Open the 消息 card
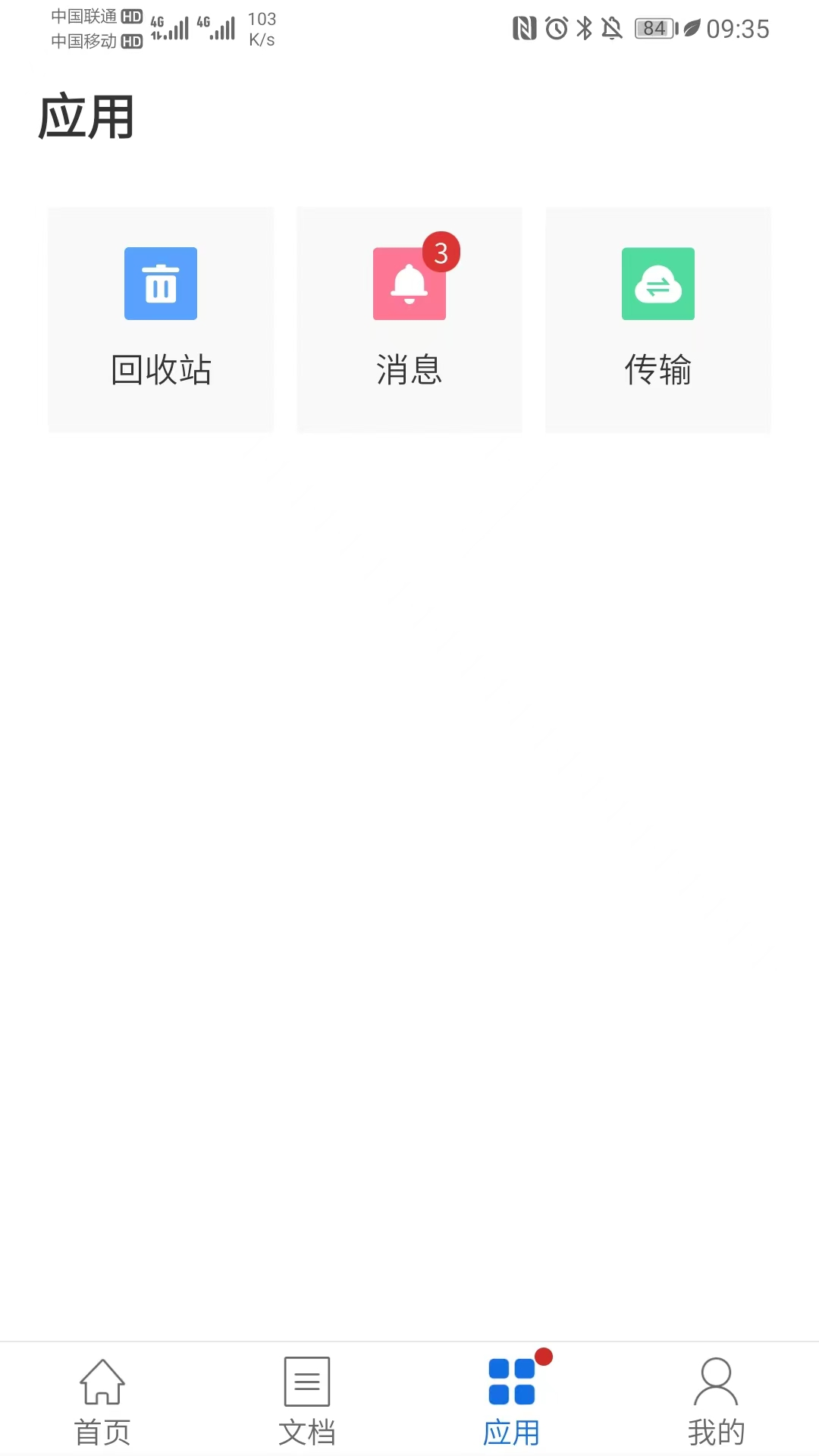The image size is (819, 1456). click(x=409, y=318)
